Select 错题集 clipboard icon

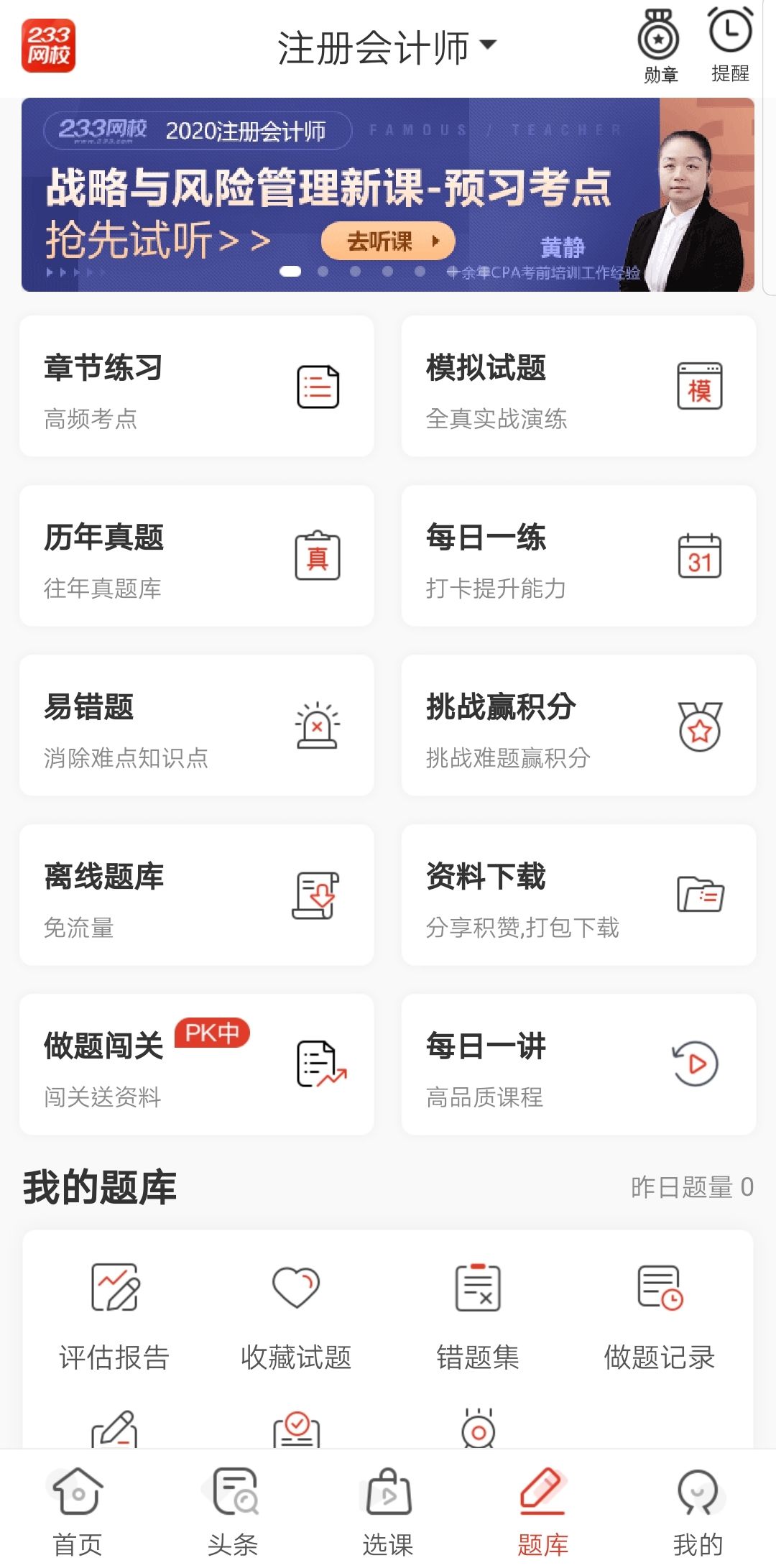point(476,1289)
